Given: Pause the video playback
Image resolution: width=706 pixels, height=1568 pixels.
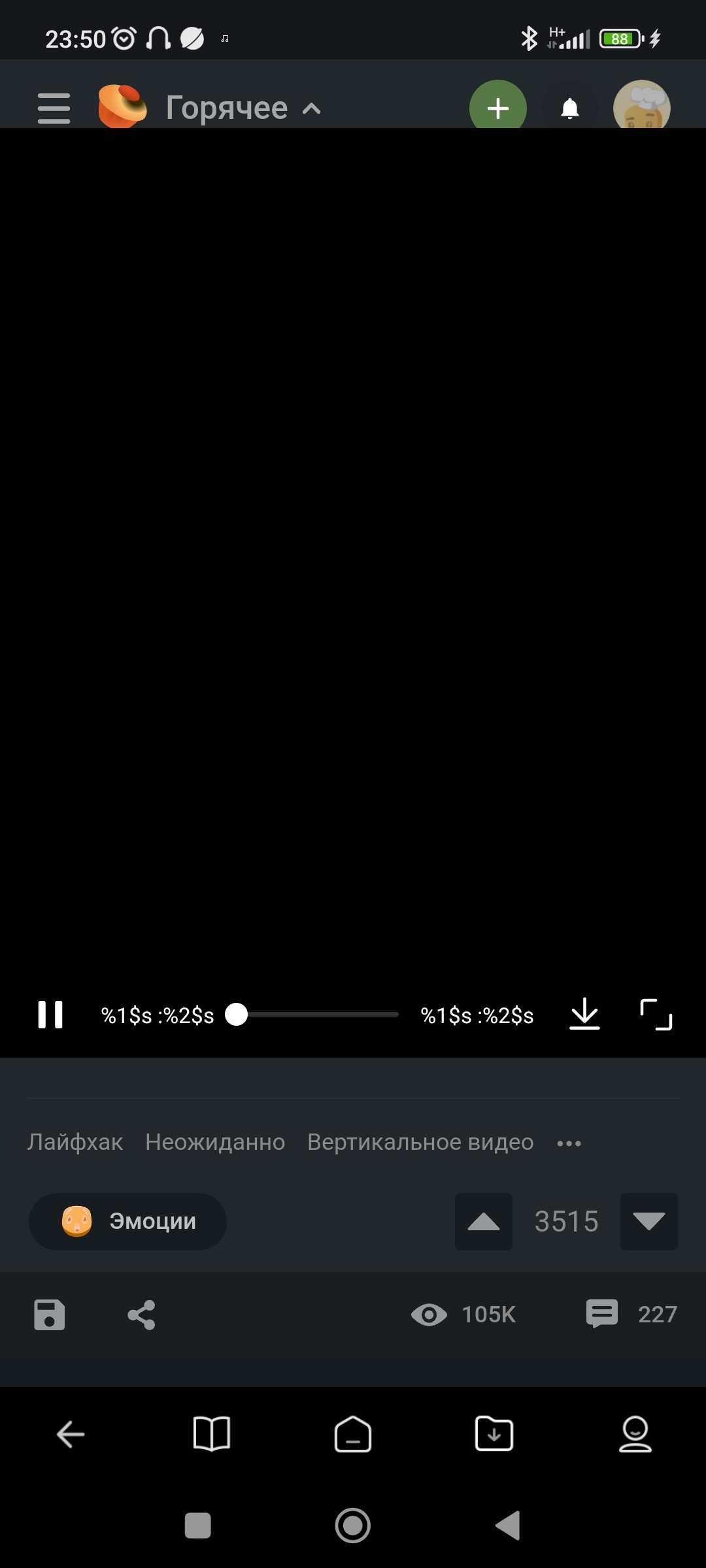Looking at the screenshot, I should [x=50, y=1015].
